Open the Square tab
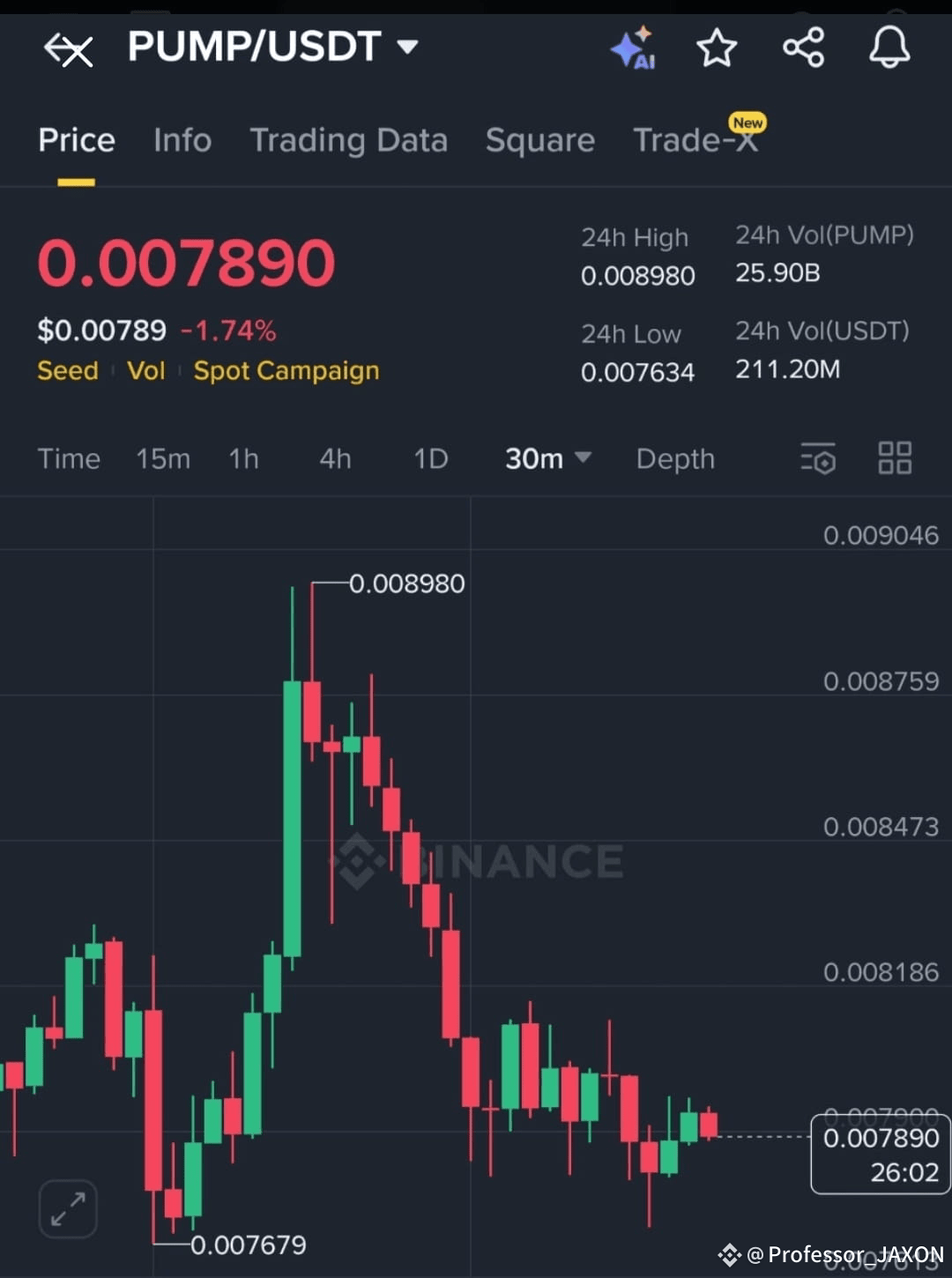Viewport: 952px width, 1278px height. 539,139
